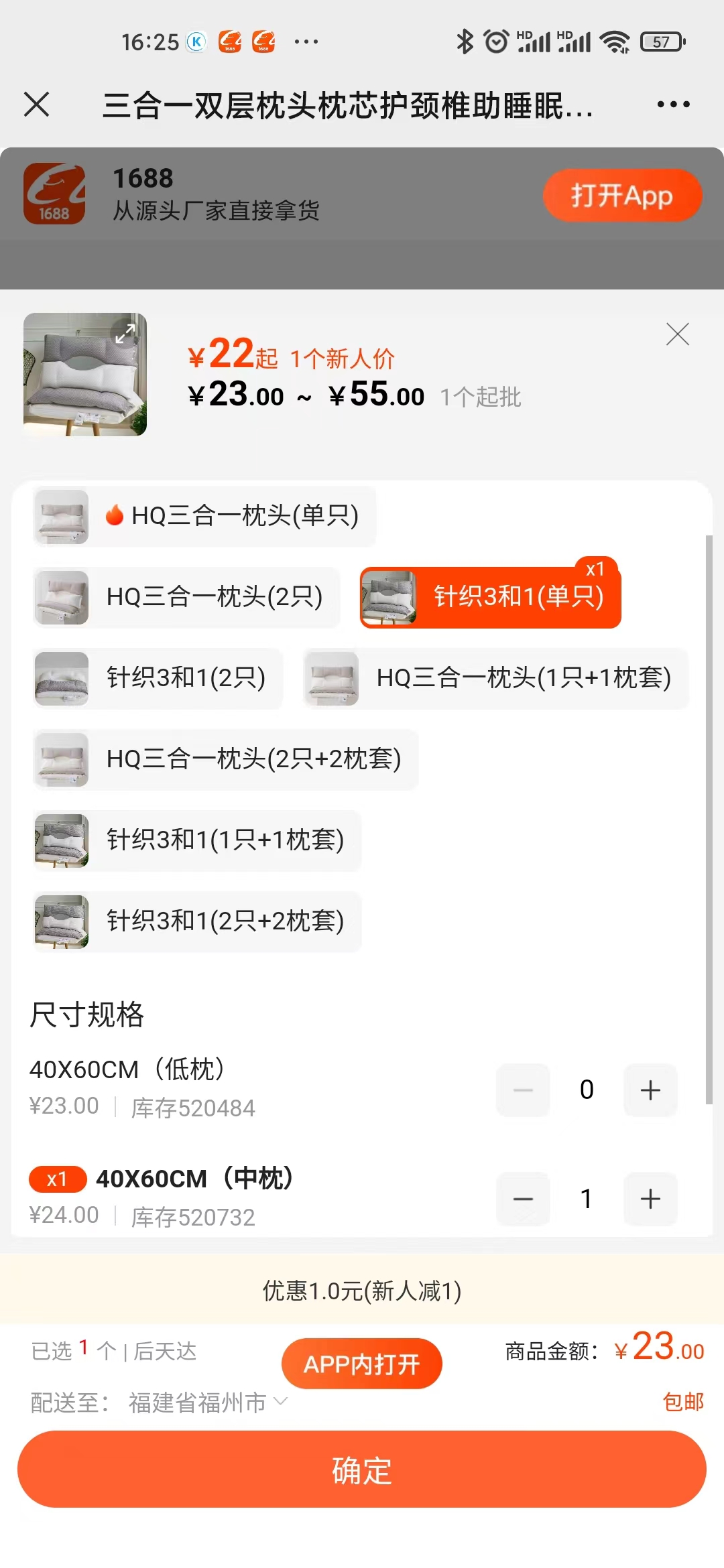This screenshot has width=724, height=1568.
Task: Pick HQ三合一枕头(1只+1枕套) option
Action: pyautogui.click(x=496, y=678)
